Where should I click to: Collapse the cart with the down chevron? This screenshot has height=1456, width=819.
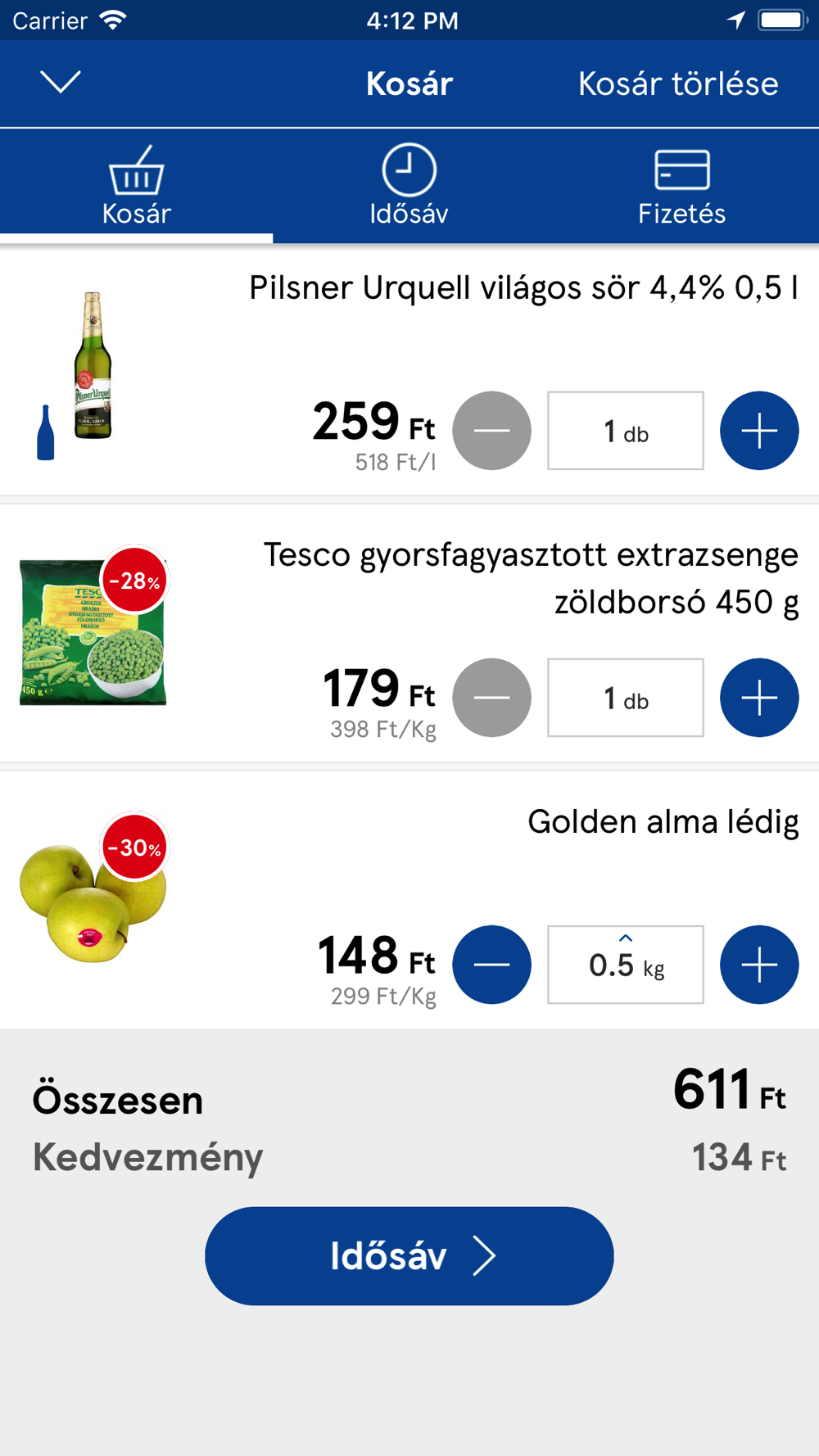[x=60, y=82]
